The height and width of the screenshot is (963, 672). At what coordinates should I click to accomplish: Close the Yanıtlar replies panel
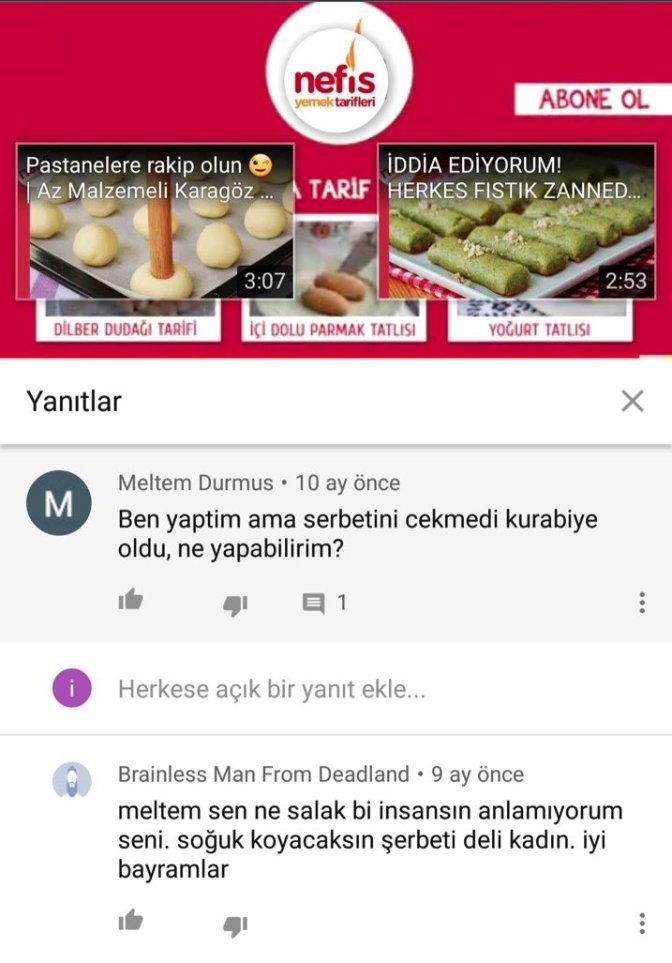coord(632,401)
